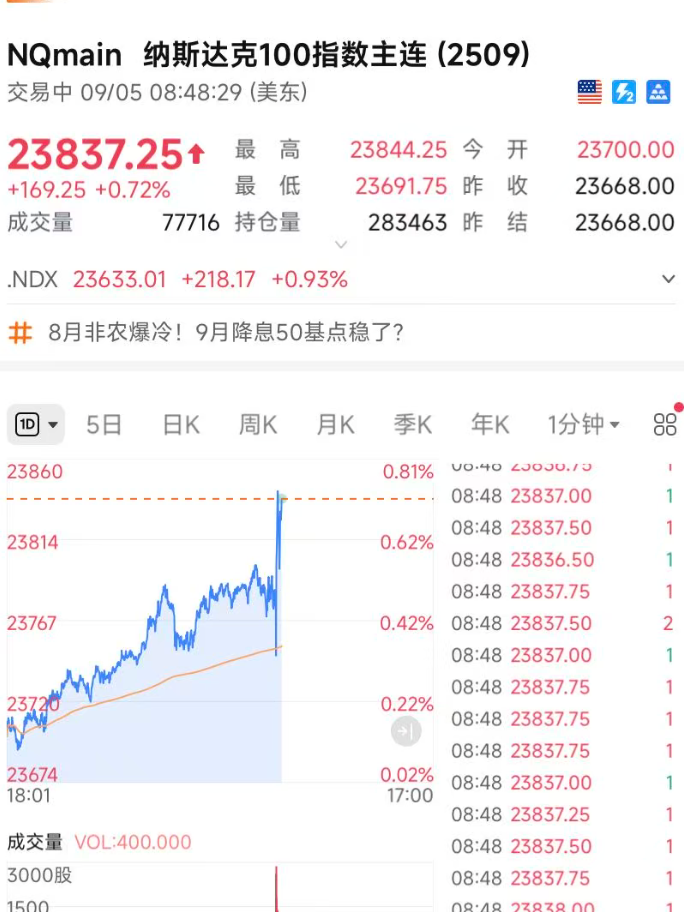The height and width of the screenshot is (912, 684).
Task: Expand the .NDX index row
Action: (x=668, y=280)
